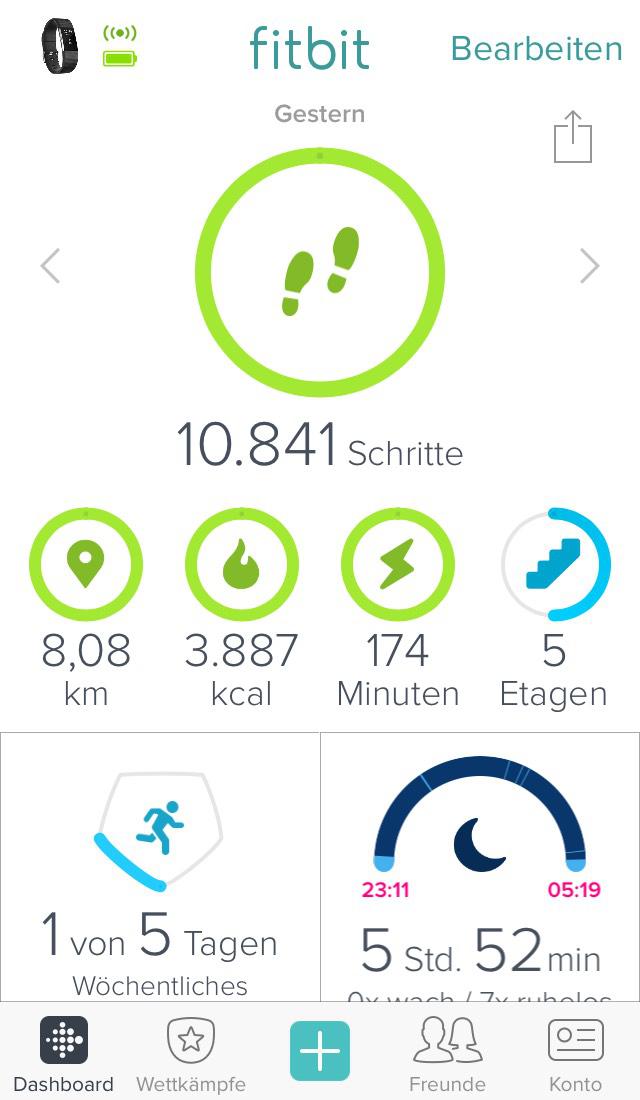Open the Fitbit tracker device icon
Screen dimensions: 640x1100
[59, 46]
